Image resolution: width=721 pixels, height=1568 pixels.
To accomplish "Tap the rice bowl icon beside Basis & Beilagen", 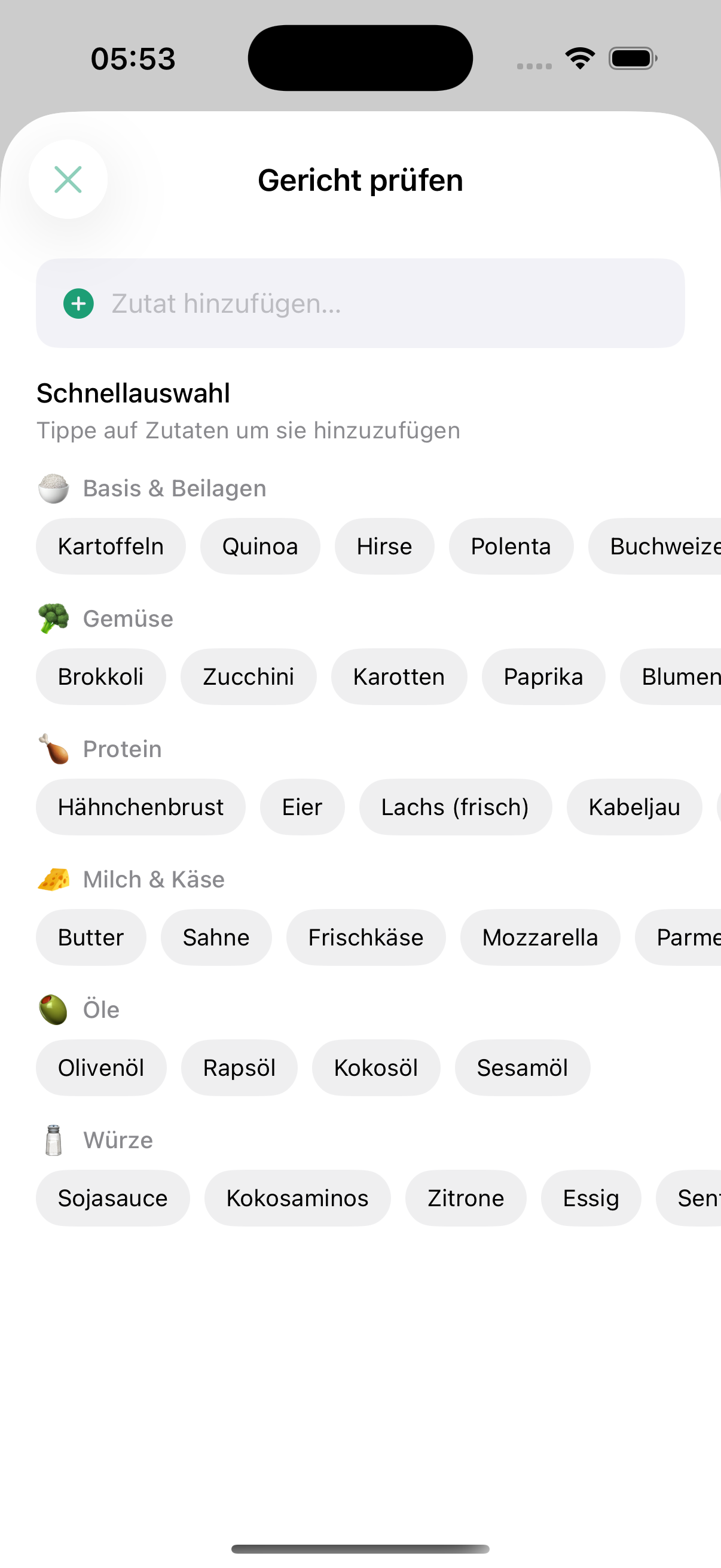I will click(54, 487).
